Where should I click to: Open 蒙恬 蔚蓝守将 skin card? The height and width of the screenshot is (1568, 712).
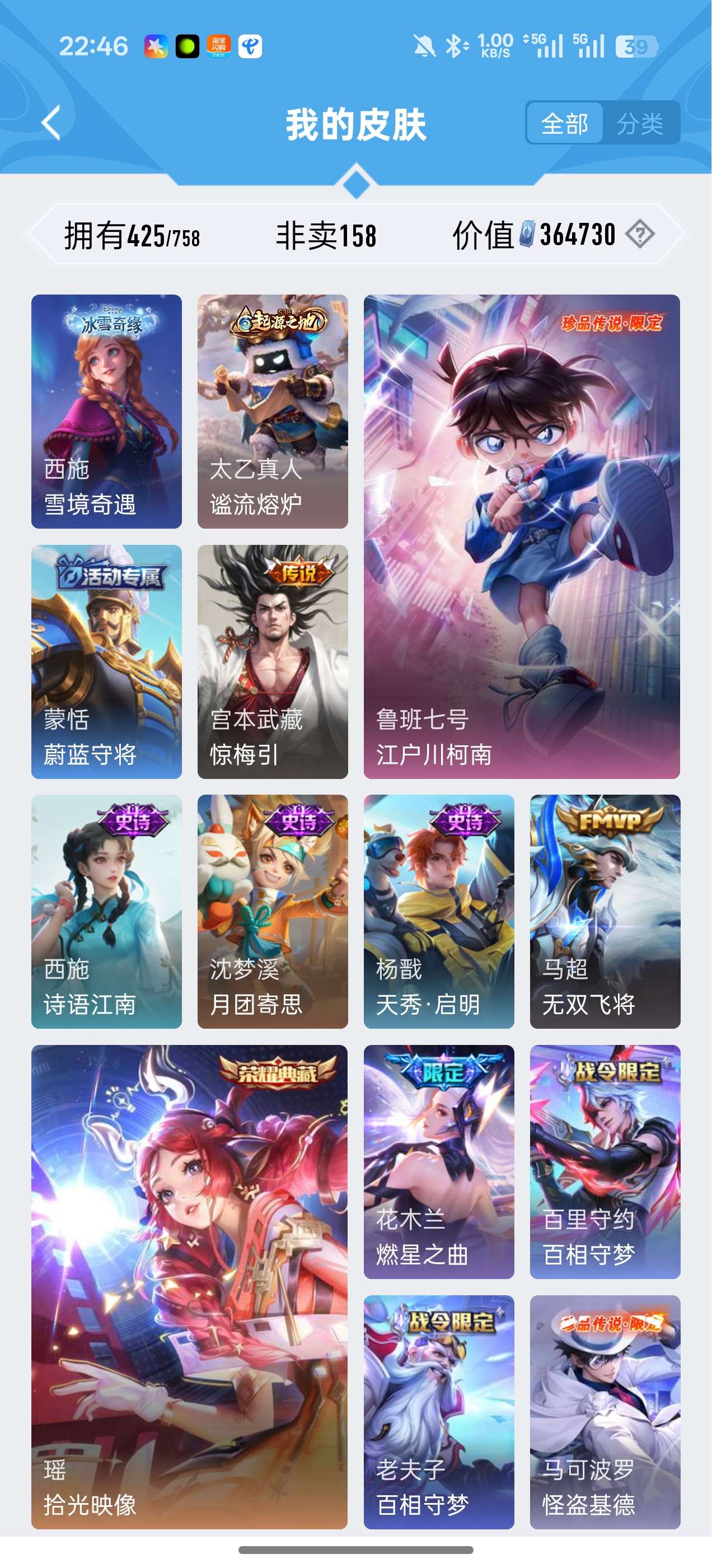tap(106, 662)
